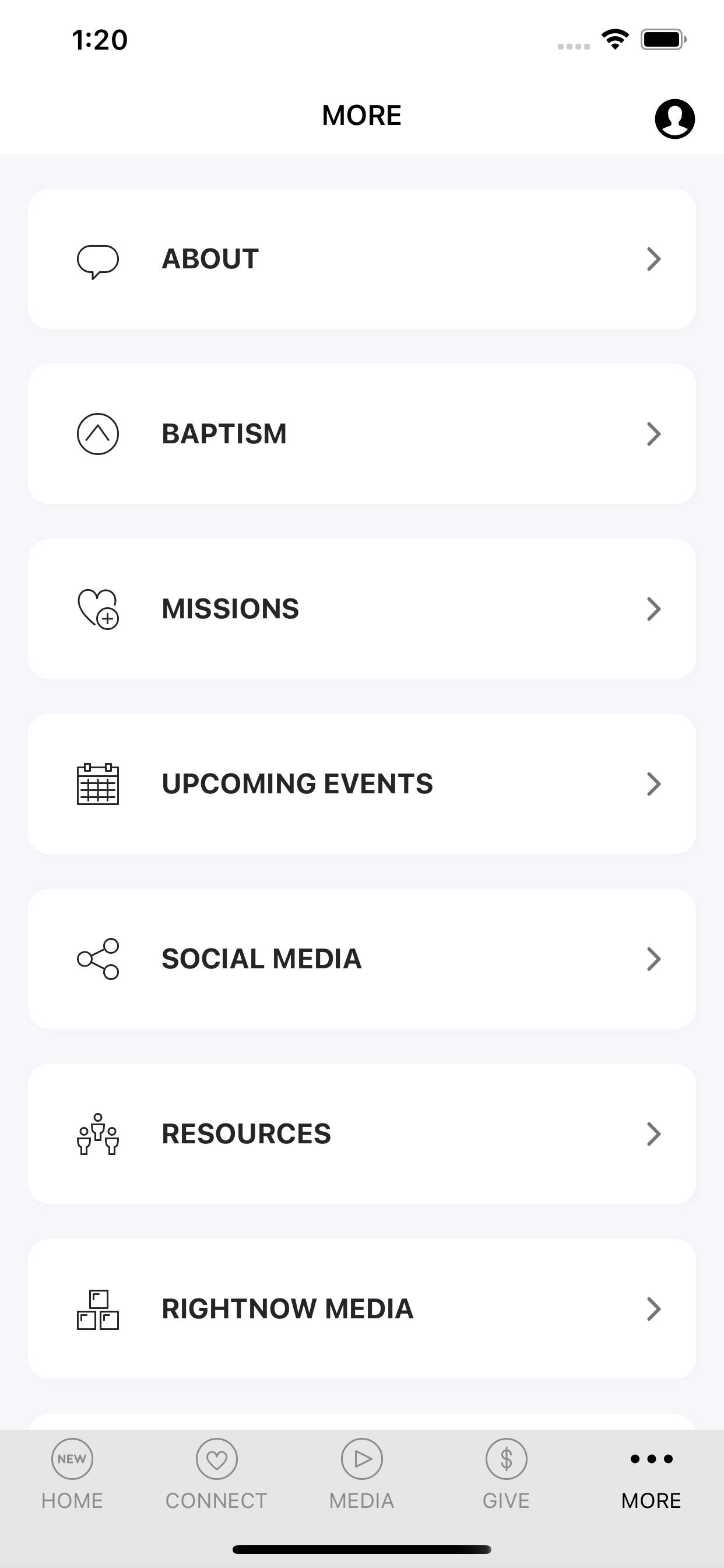The image size is (724, 1568).
Task: Open the Give tab
Action: click(506, 1474)
